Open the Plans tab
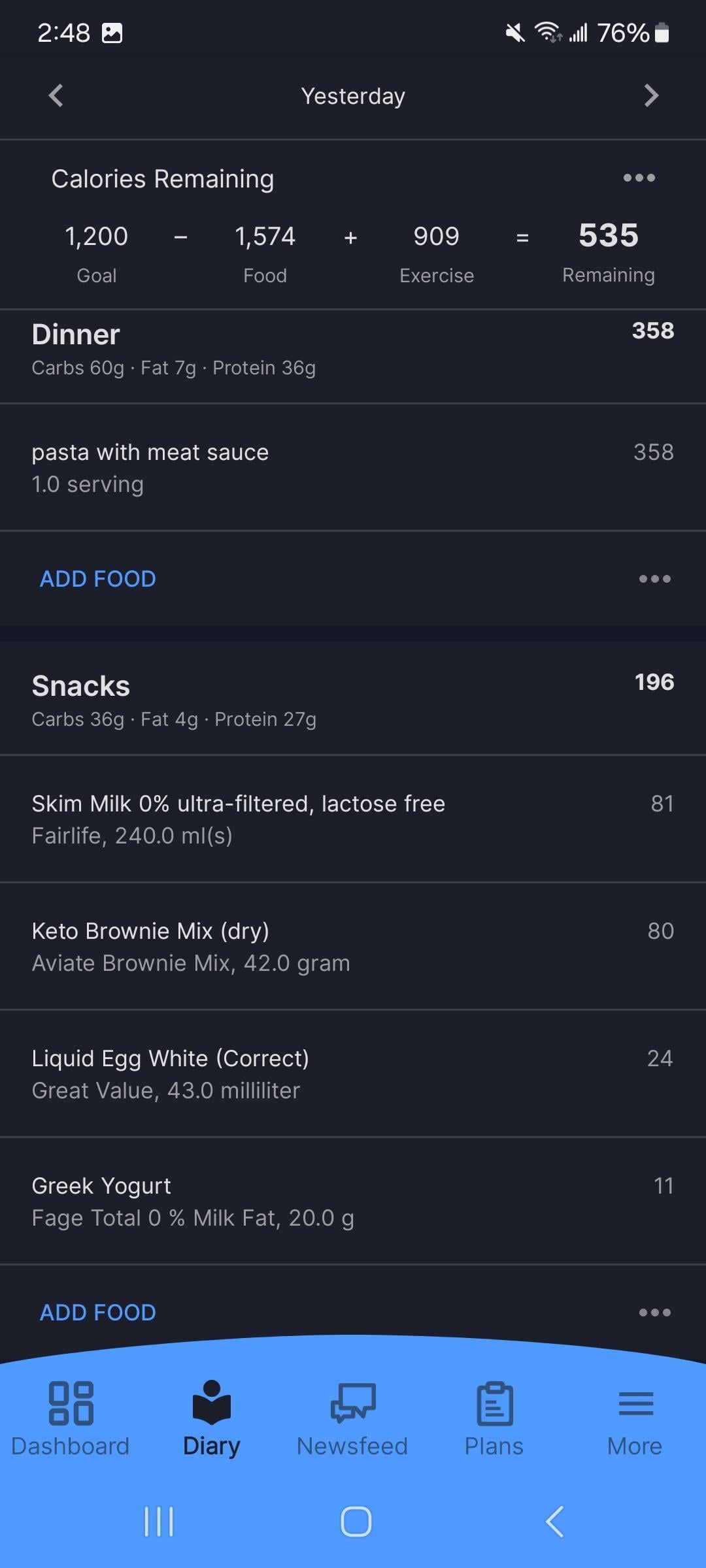The height and width of the screenshot is (1568, 706). (x=494, y=1418)
